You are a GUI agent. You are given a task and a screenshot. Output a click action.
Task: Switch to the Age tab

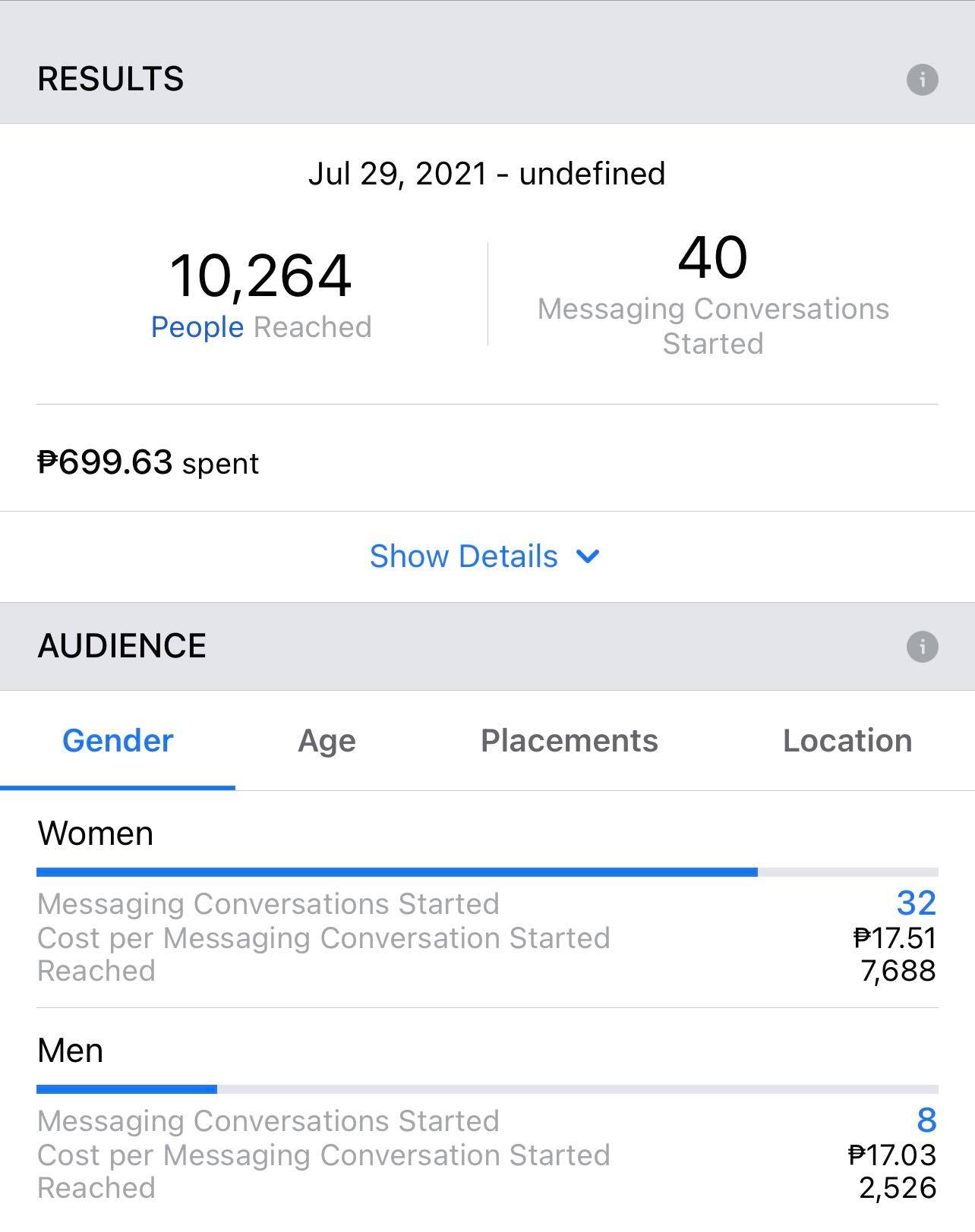327,741
